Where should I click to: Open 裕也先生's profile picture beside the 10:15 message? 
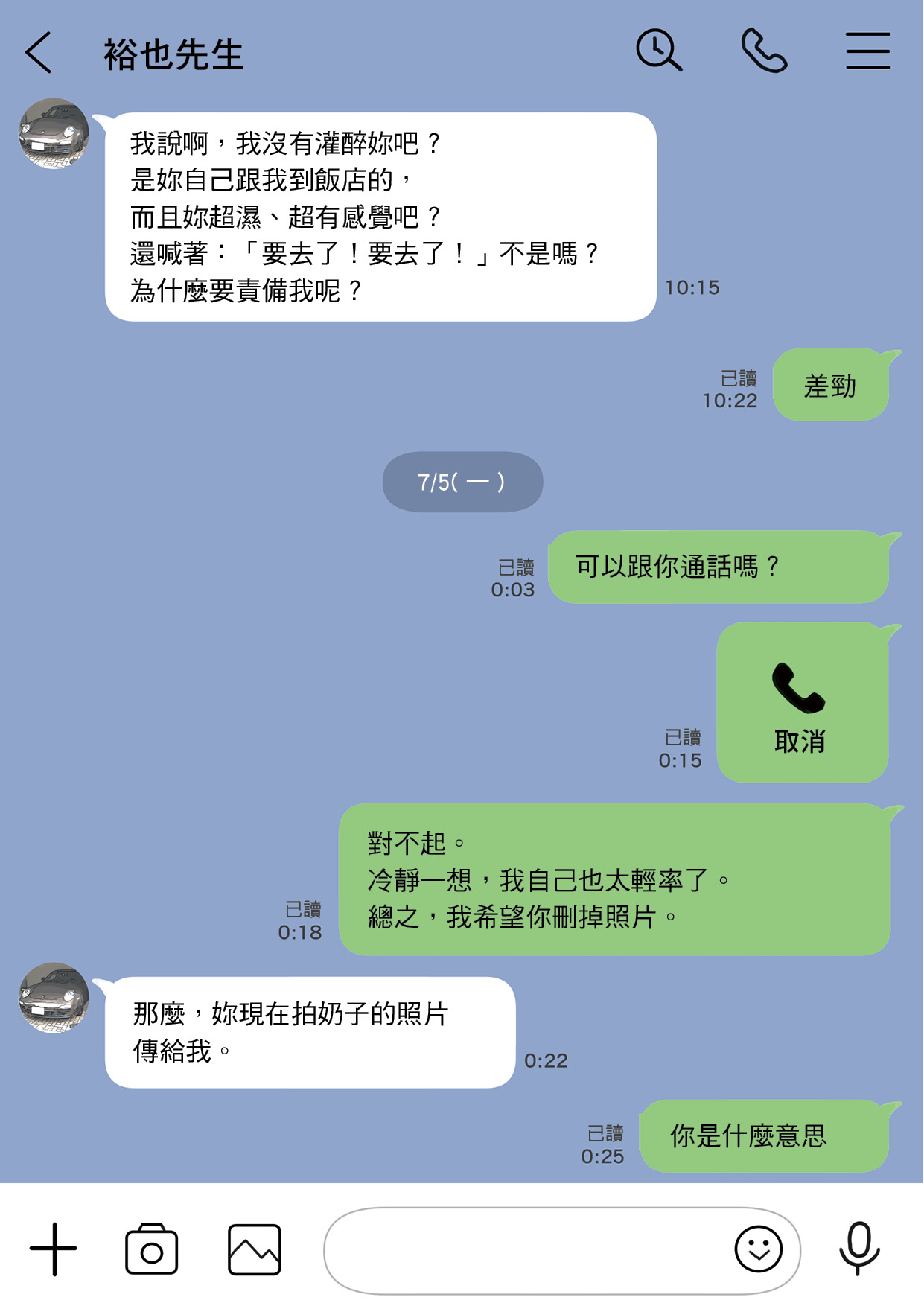pyautogui.click(x=54, y=134)
